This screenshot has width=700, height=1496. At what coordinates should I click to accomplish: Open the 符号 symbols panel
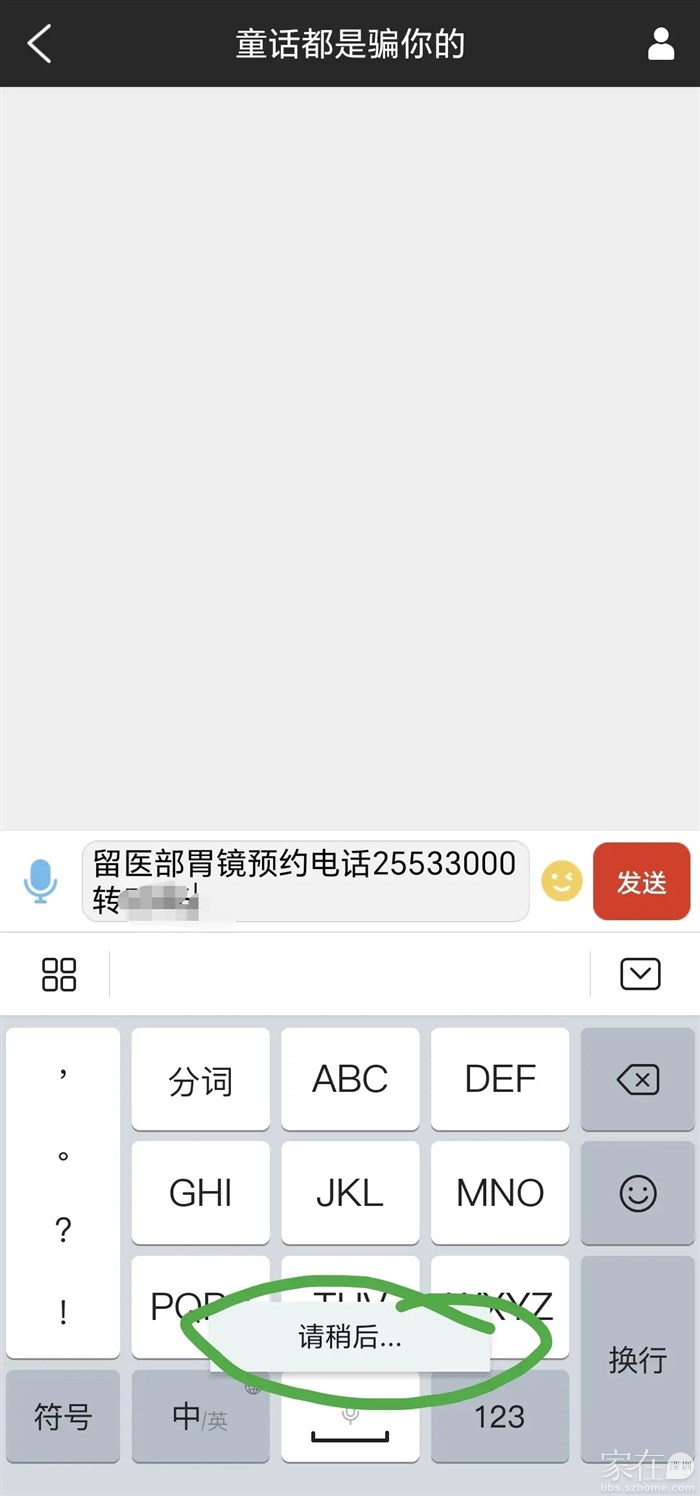(63, 1417)
